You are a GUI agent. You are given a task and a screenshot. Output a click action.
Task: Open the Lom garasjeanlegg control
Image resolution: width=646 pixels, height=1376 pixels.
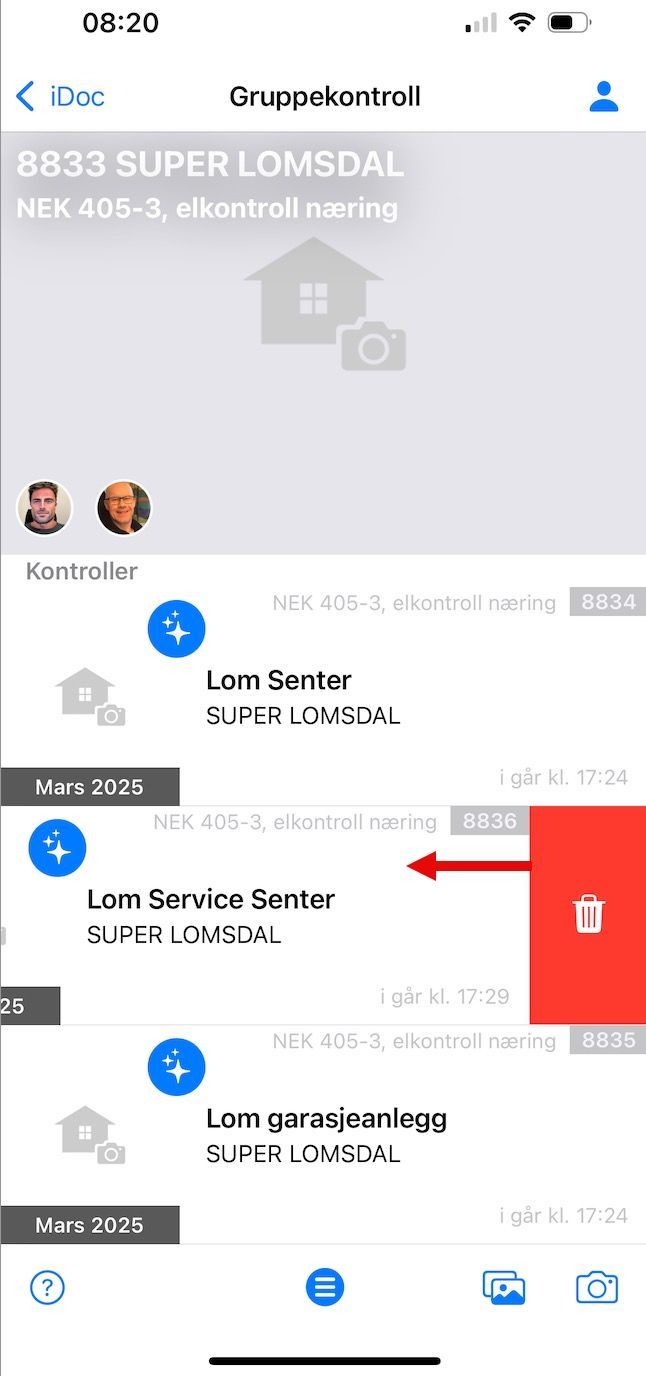pos(326,1119)
